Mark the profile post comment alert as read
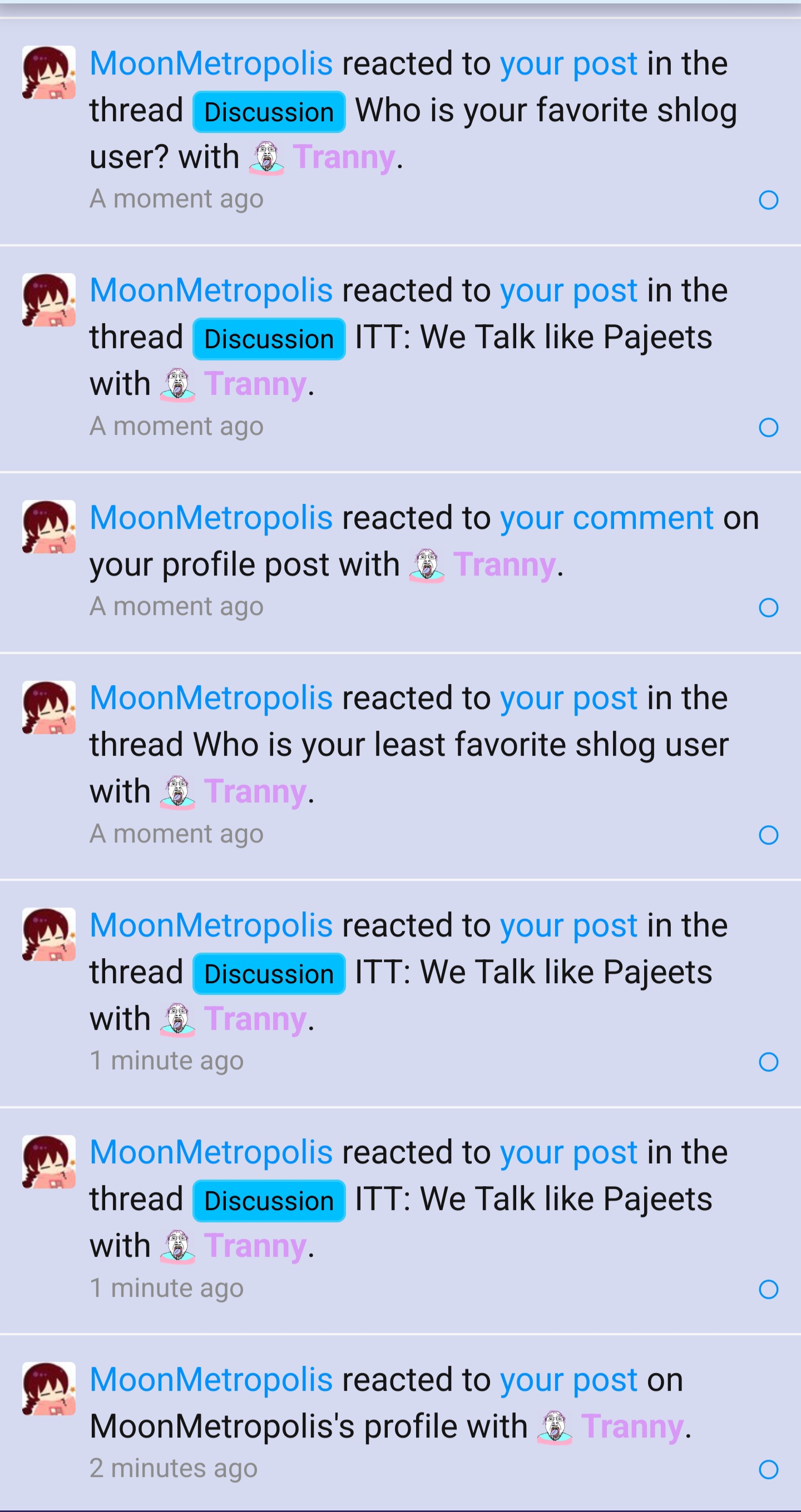This screenshot has height=1512, width=801. click(x=768, y=607)
